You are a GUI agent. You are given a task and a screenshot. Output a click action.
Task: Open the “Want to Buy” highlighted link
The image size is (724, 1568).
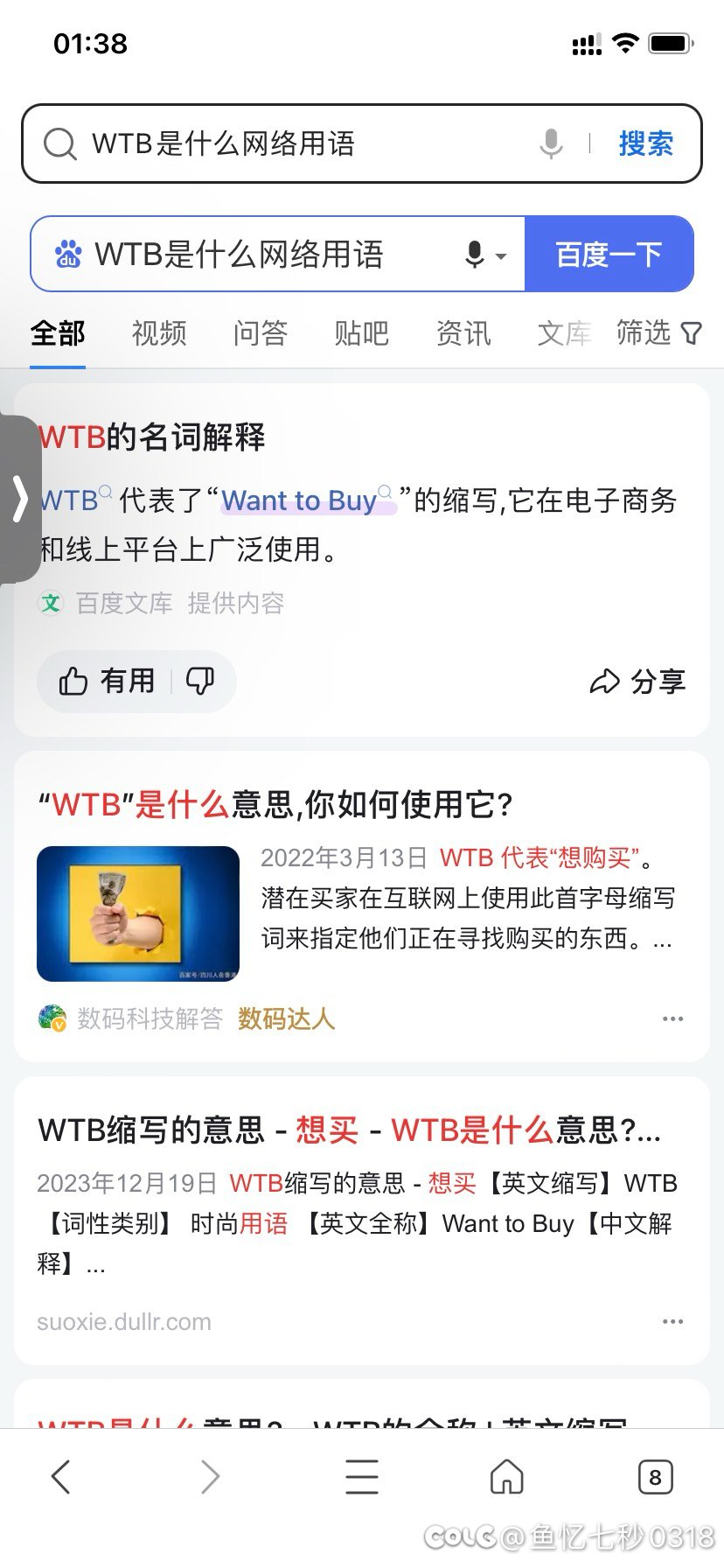299,501
